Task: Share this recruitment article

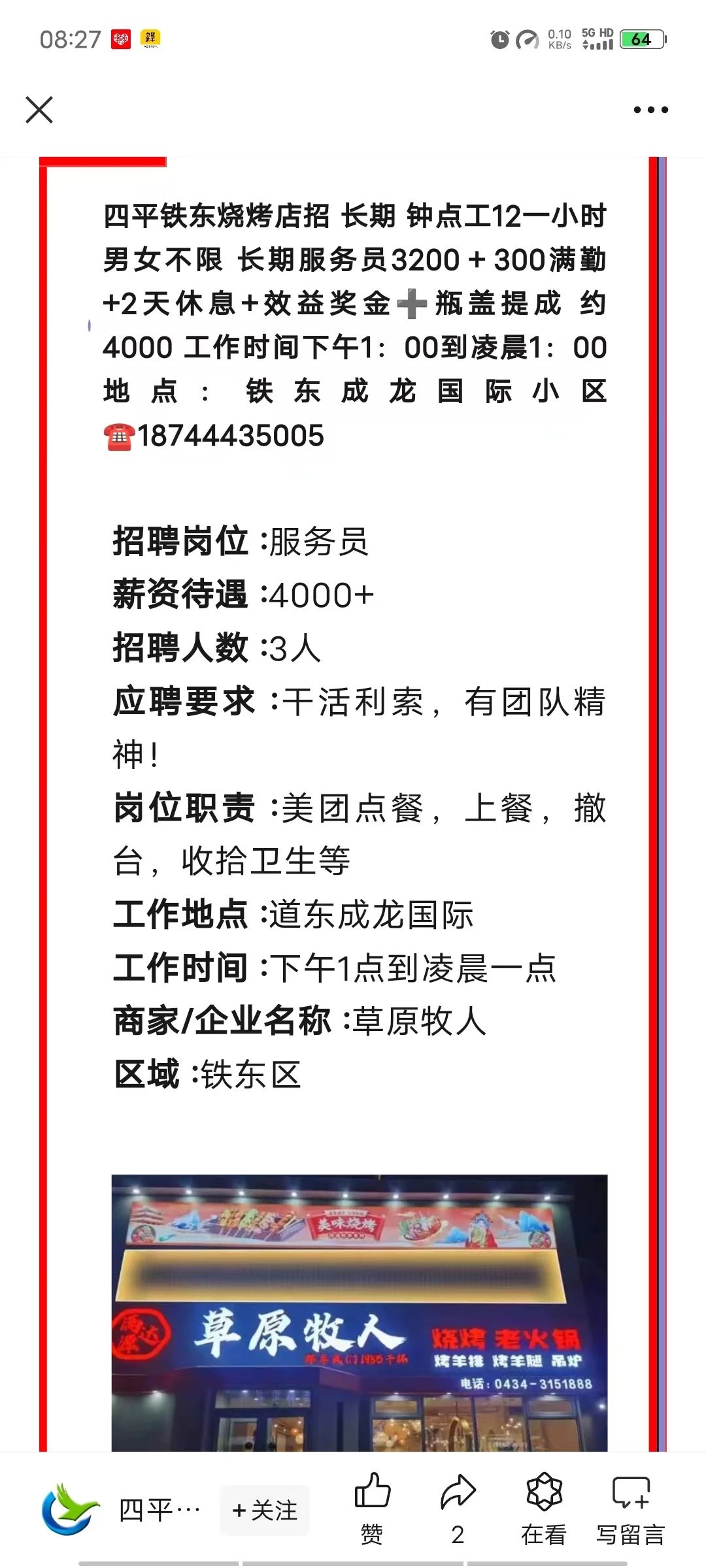Action: [x=458, y=1508]
